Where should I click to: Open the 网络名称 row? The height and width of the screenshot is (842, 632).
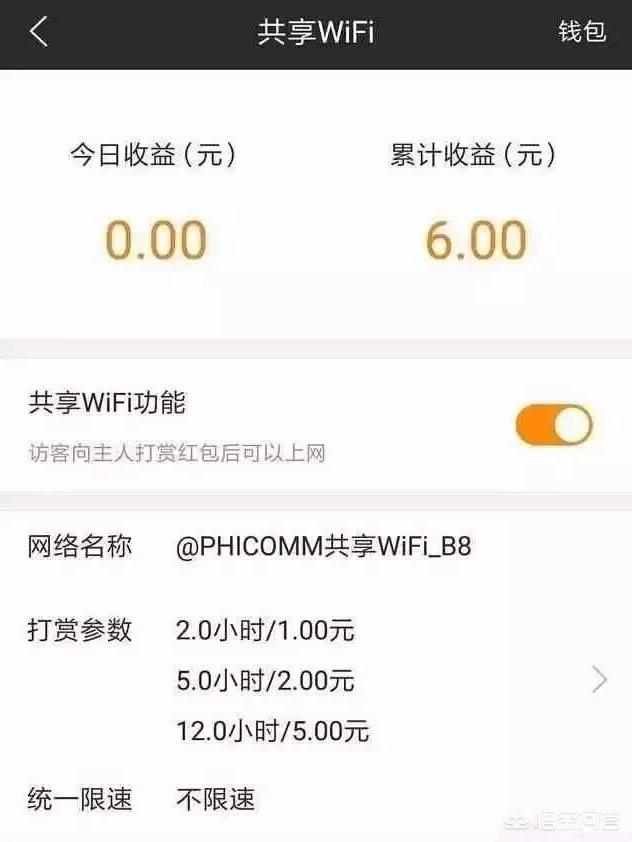[316, 546]
